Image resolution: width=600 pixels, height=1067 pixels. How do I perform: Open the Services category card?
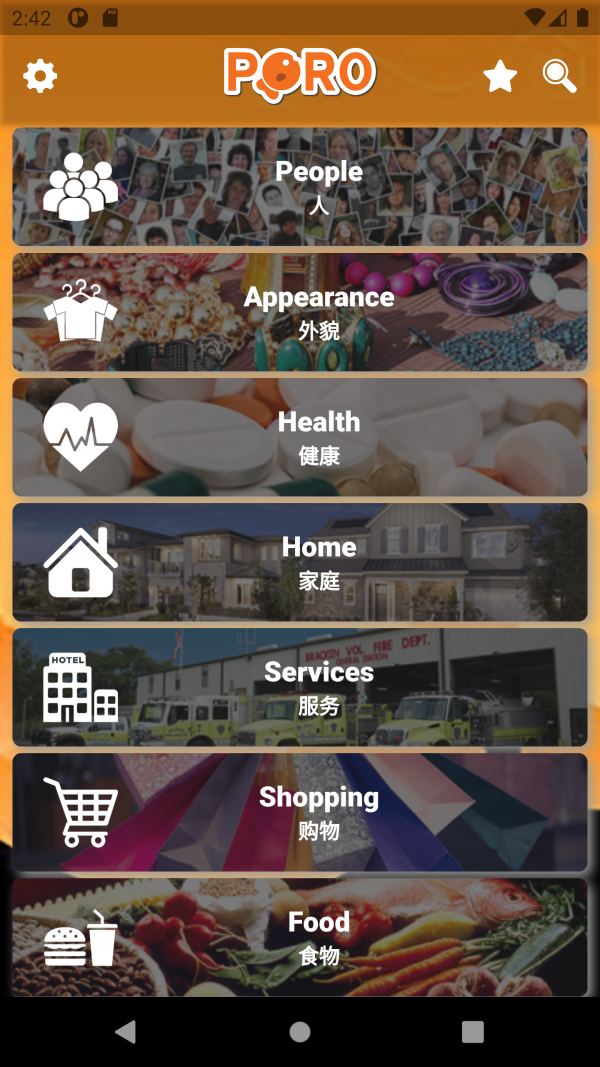click(x=300, y=687)
